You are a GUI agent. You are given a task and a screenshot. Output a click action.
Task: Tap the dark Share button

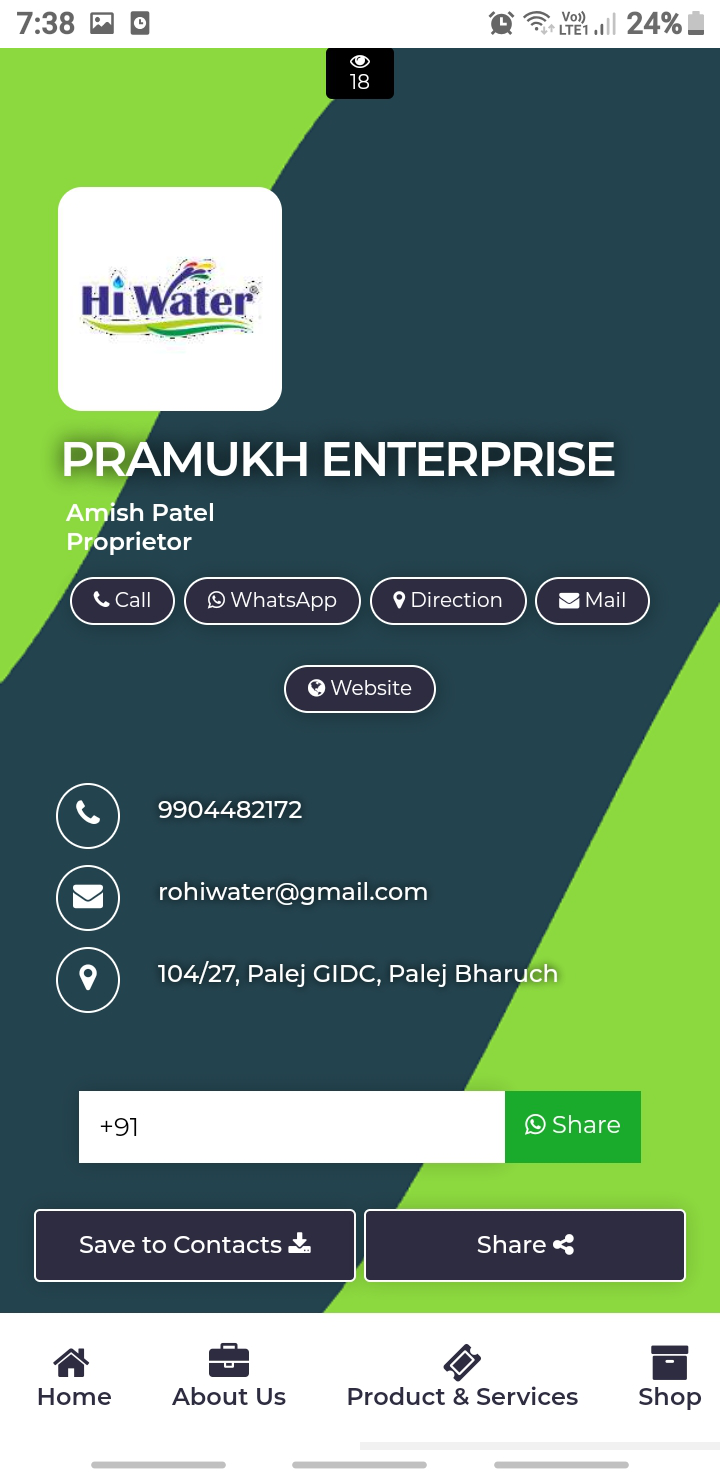pyautogui.click(x=525, y=1245)
